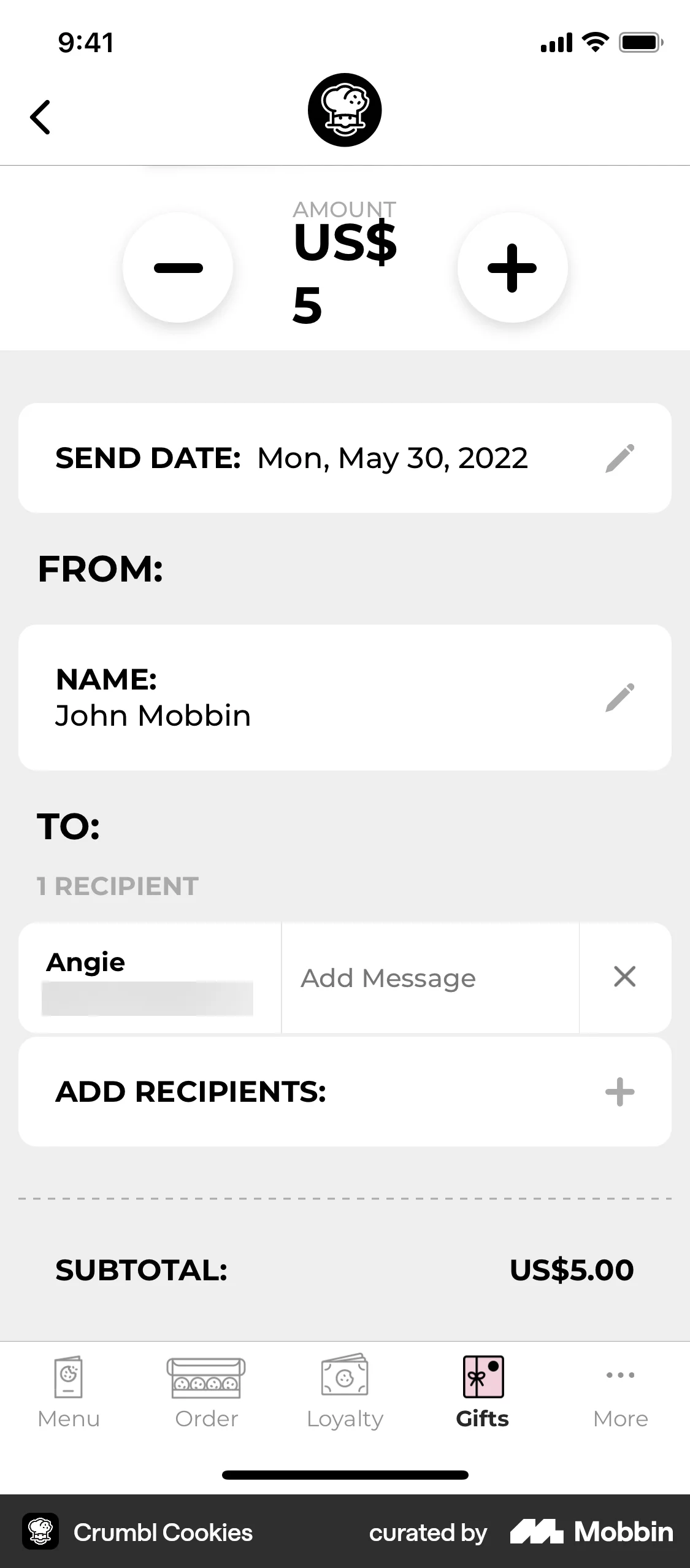Image resolution: width=690 pixels, height=1568 pixels.
Task: Open the Gifts pink present icon
Action: [x=482, y=1377]
